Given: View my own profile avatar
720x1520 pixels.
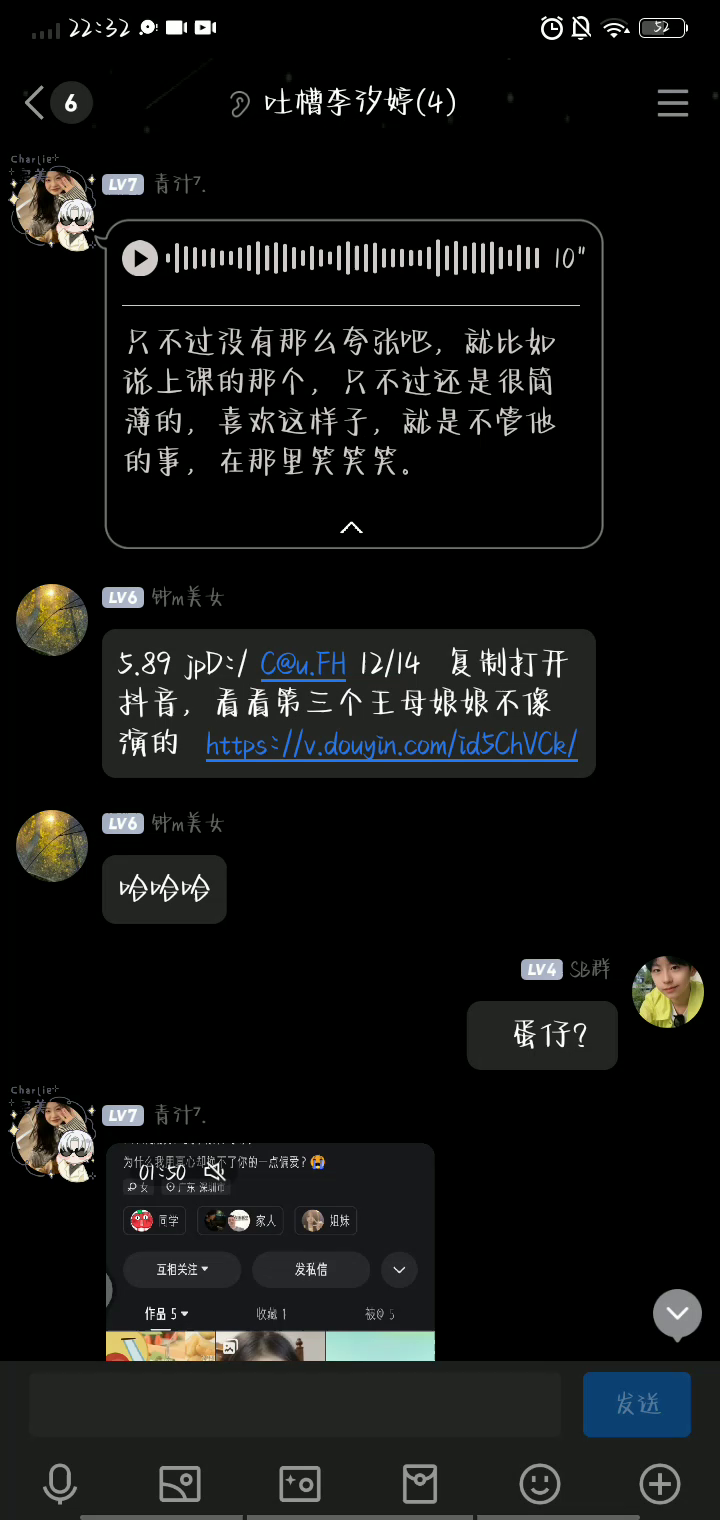Looking at the screenshot, I should coord(668,992).
